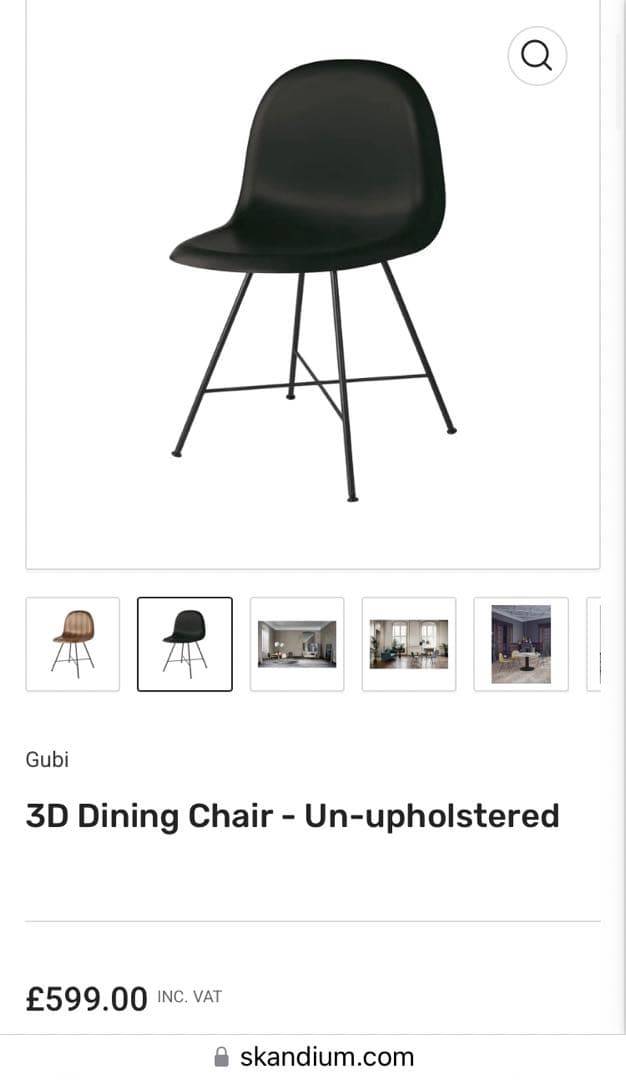Select the walnut wood chair thumbnail

73,644
